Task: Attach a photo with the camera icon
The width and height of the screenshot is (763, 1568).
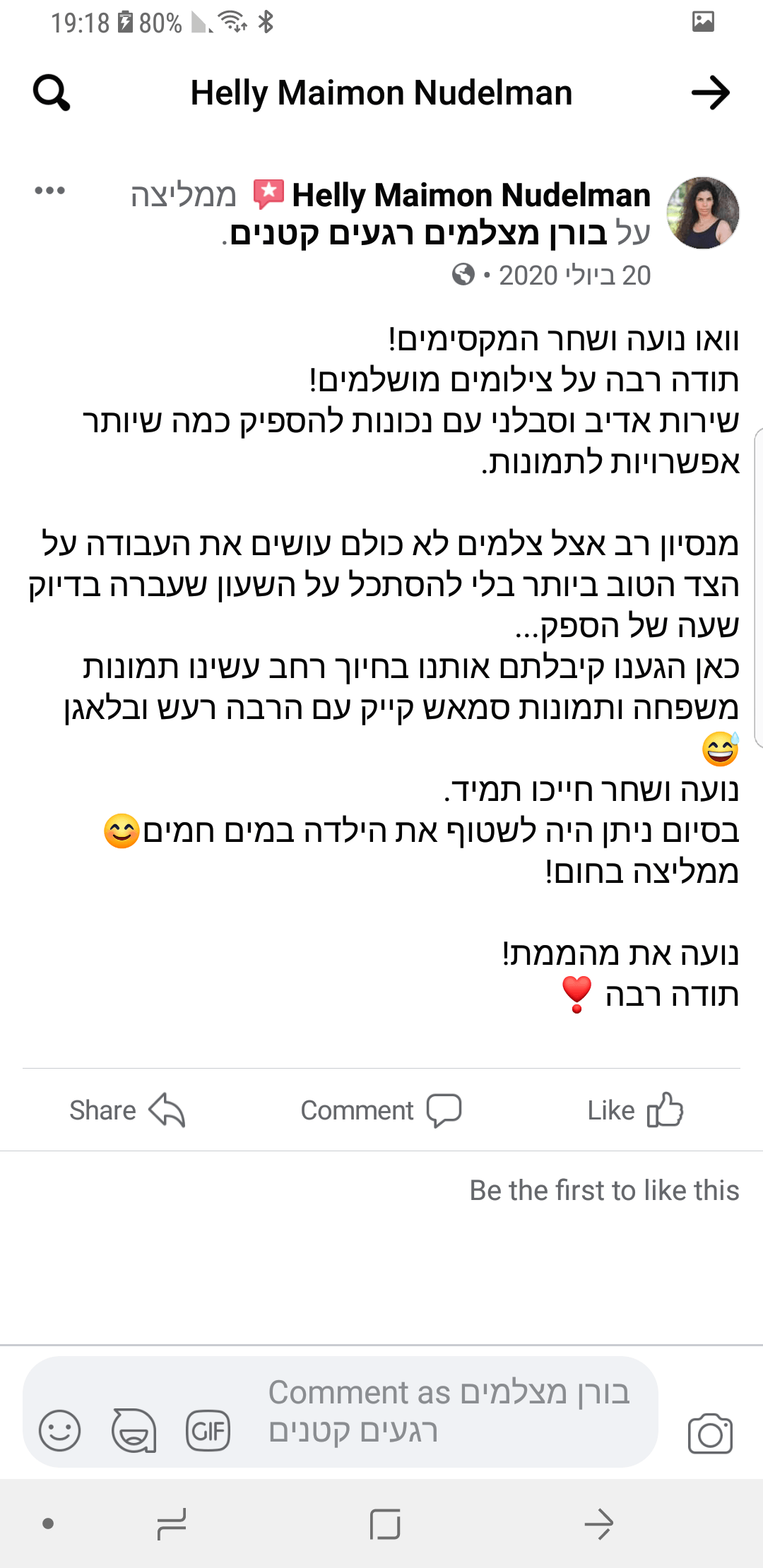Action: [710, 1432]
